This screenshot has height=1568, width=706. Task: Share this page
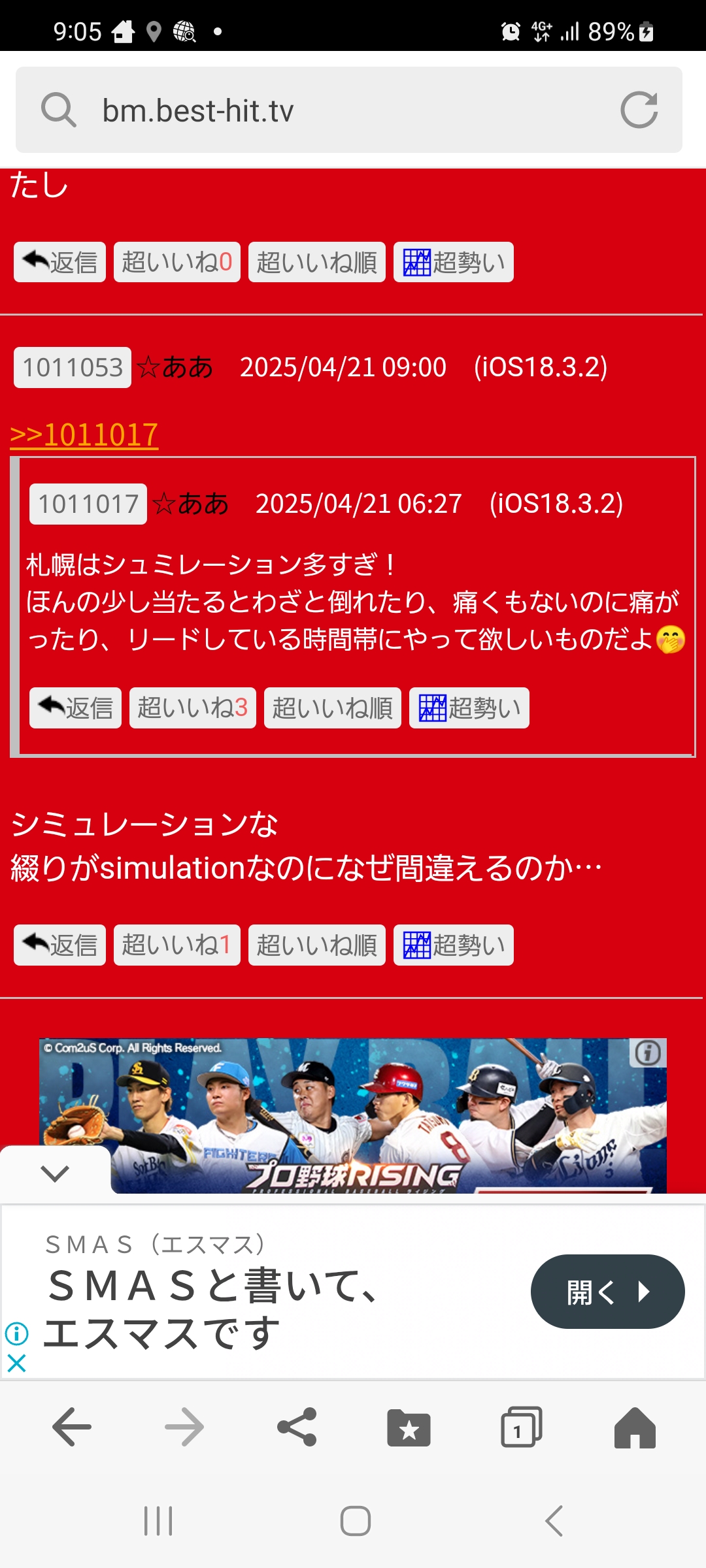[297, 1427]
